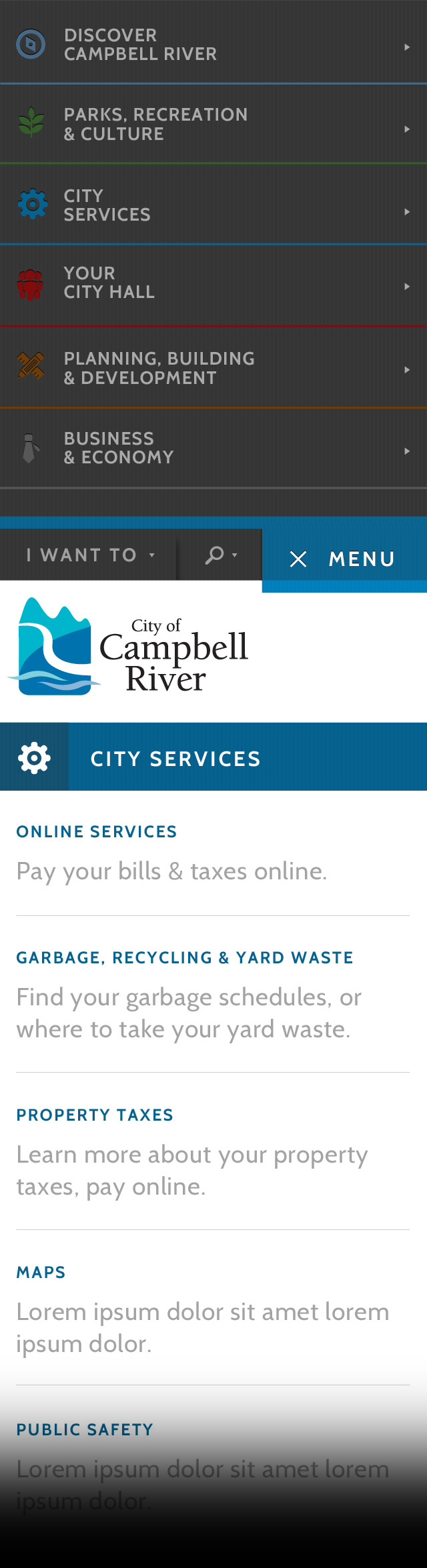Open Online Services link

[x=97, y=832]
